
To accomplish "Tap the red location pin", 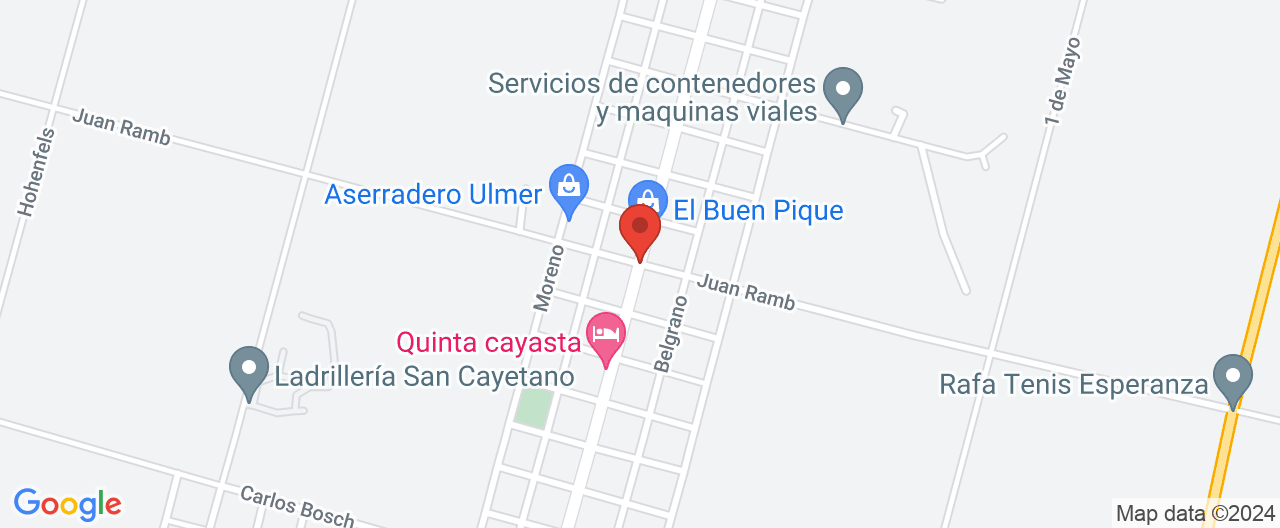I will tap(640, 228).
